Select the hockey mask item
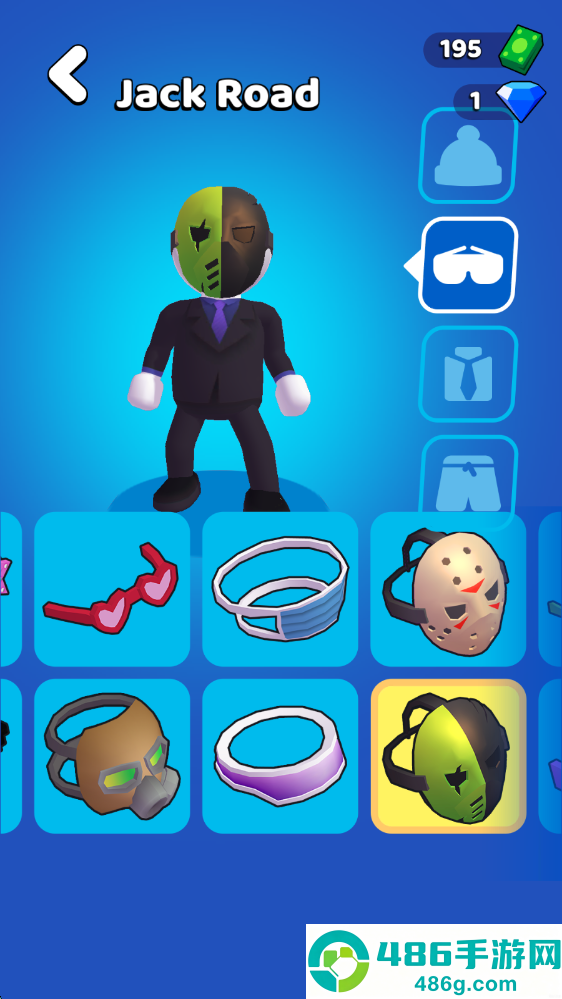 449,589
